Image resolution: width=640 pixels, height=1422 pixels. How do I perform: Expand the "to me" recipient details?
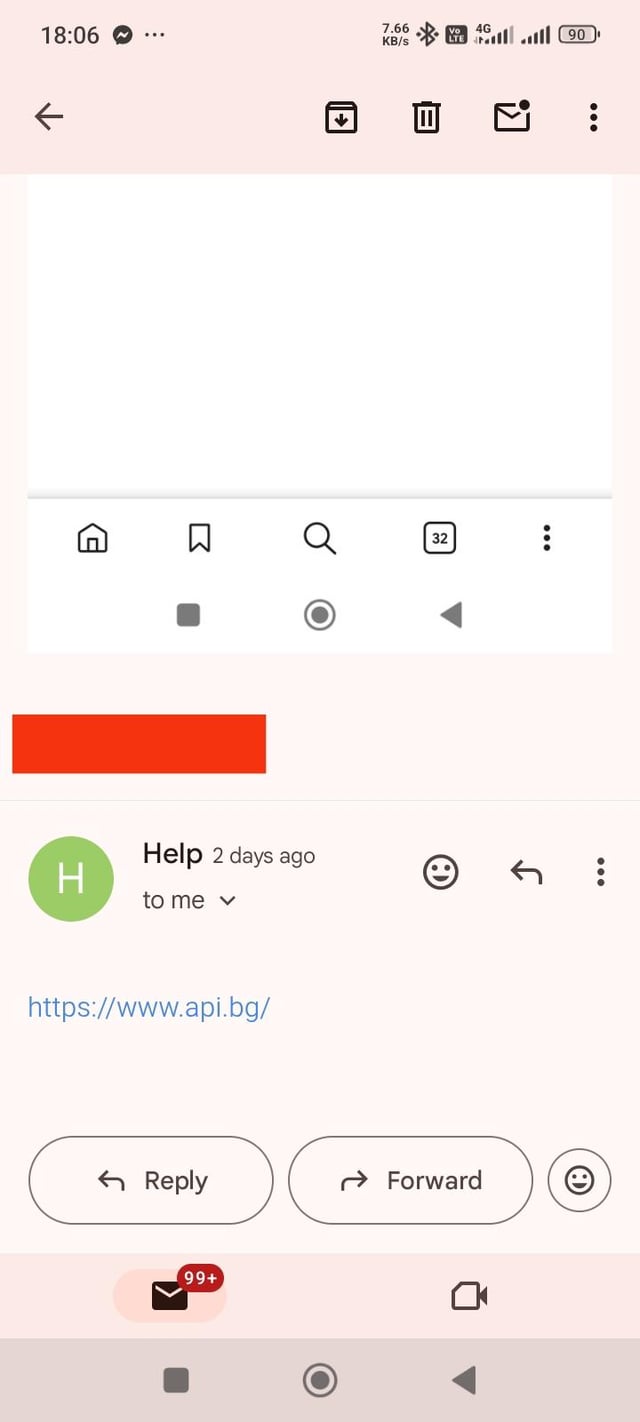point(189,900)
